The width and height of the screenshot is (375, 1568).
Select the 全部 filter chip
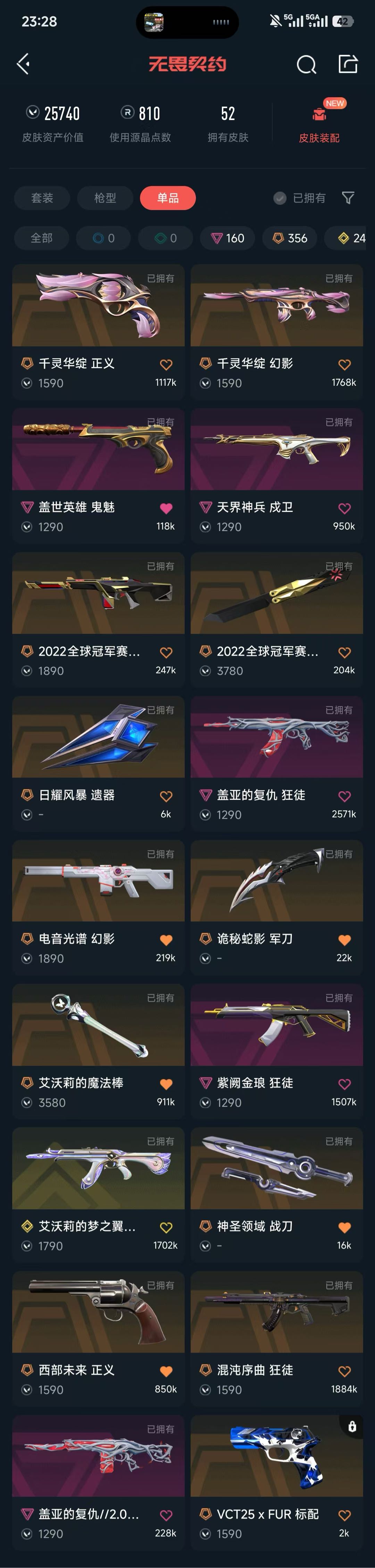point(41,238)
